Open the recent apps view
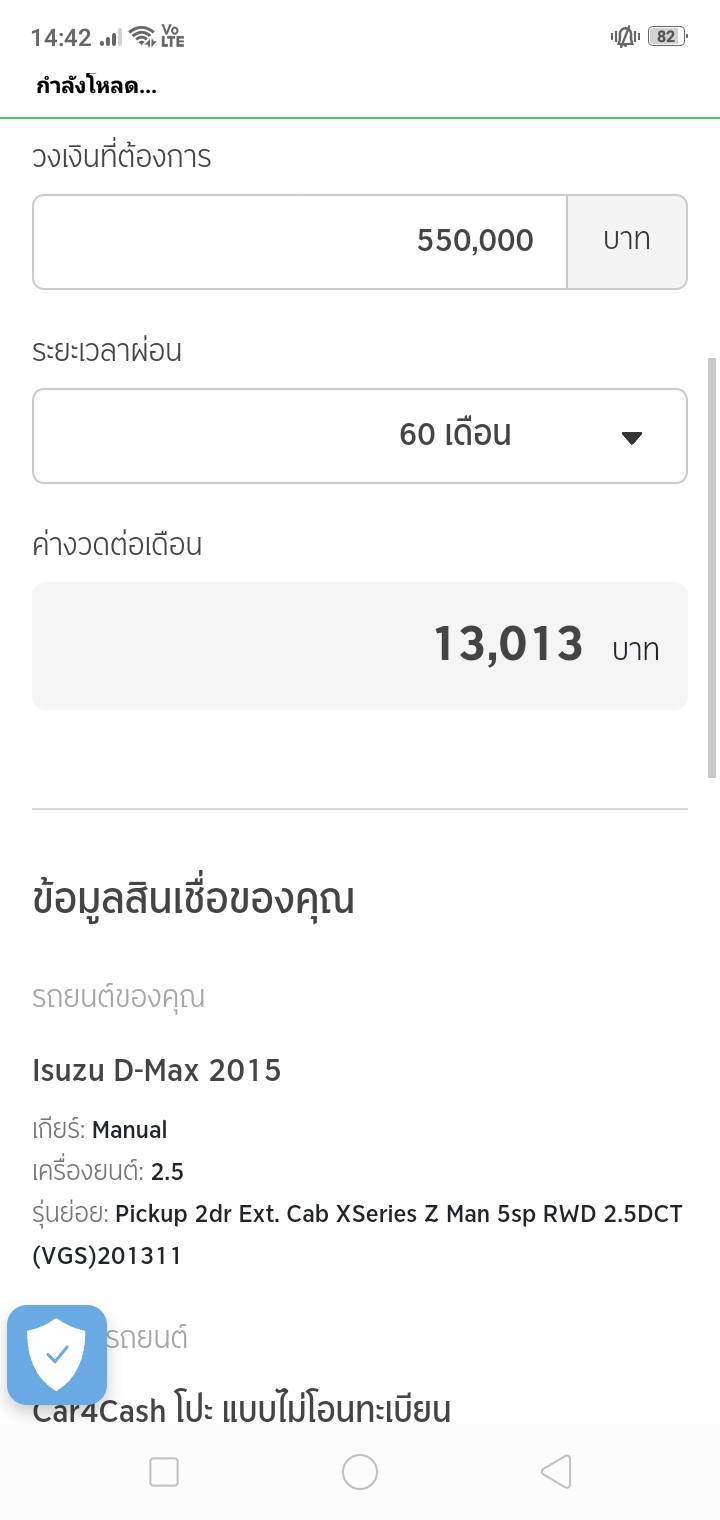The width and height of the screenshot is (720, 1520). [x=164, y=1472]
